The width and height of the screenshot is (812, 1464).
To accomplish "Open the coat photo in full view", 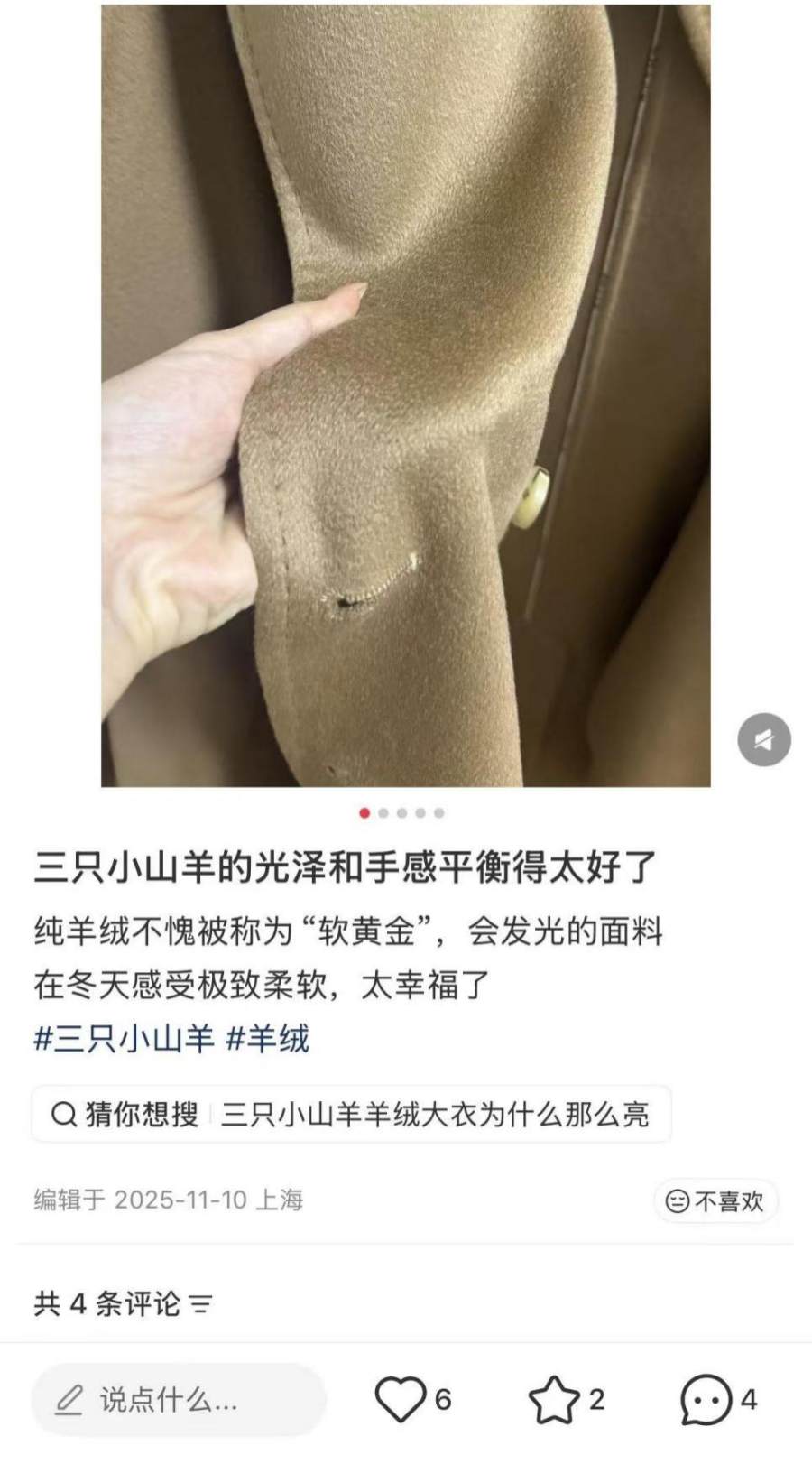I will tap(405, 395).
